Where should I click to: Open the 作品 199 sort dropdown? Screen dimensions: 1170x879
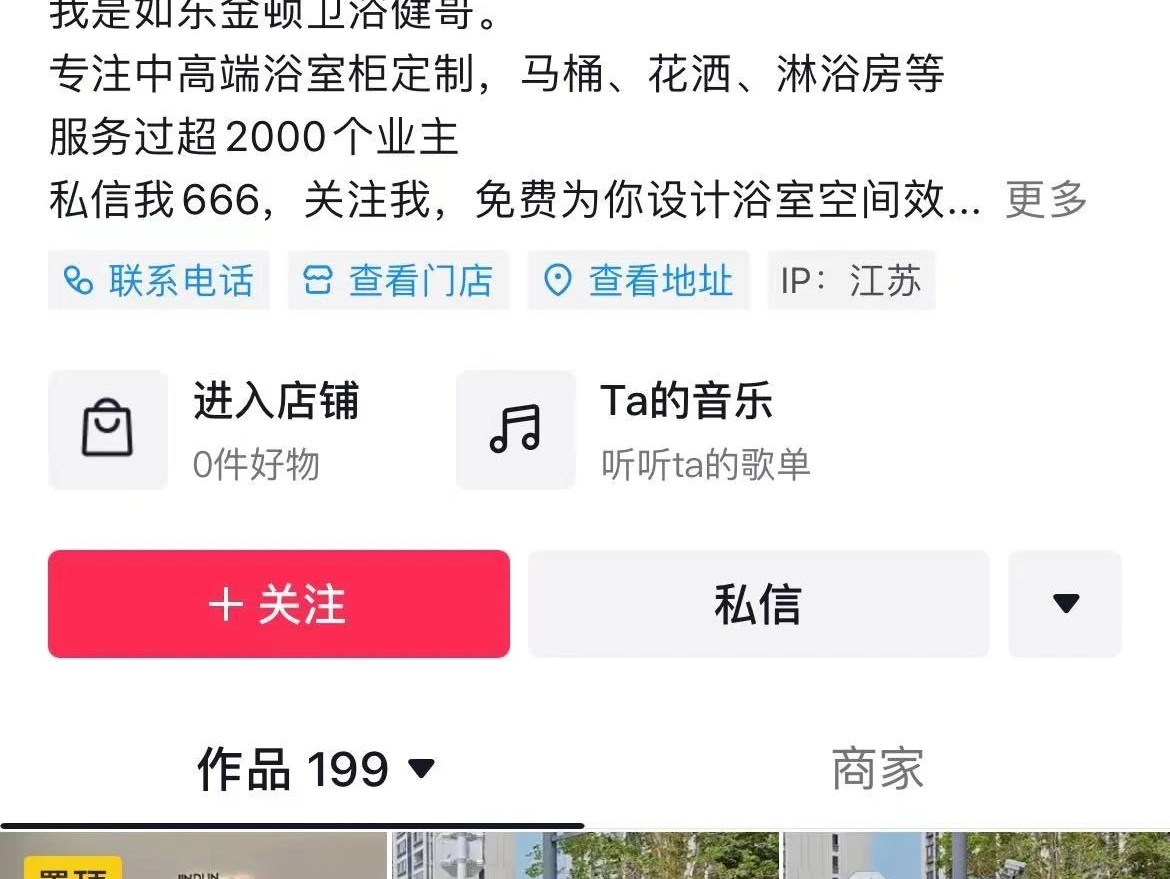coord(316,769)
